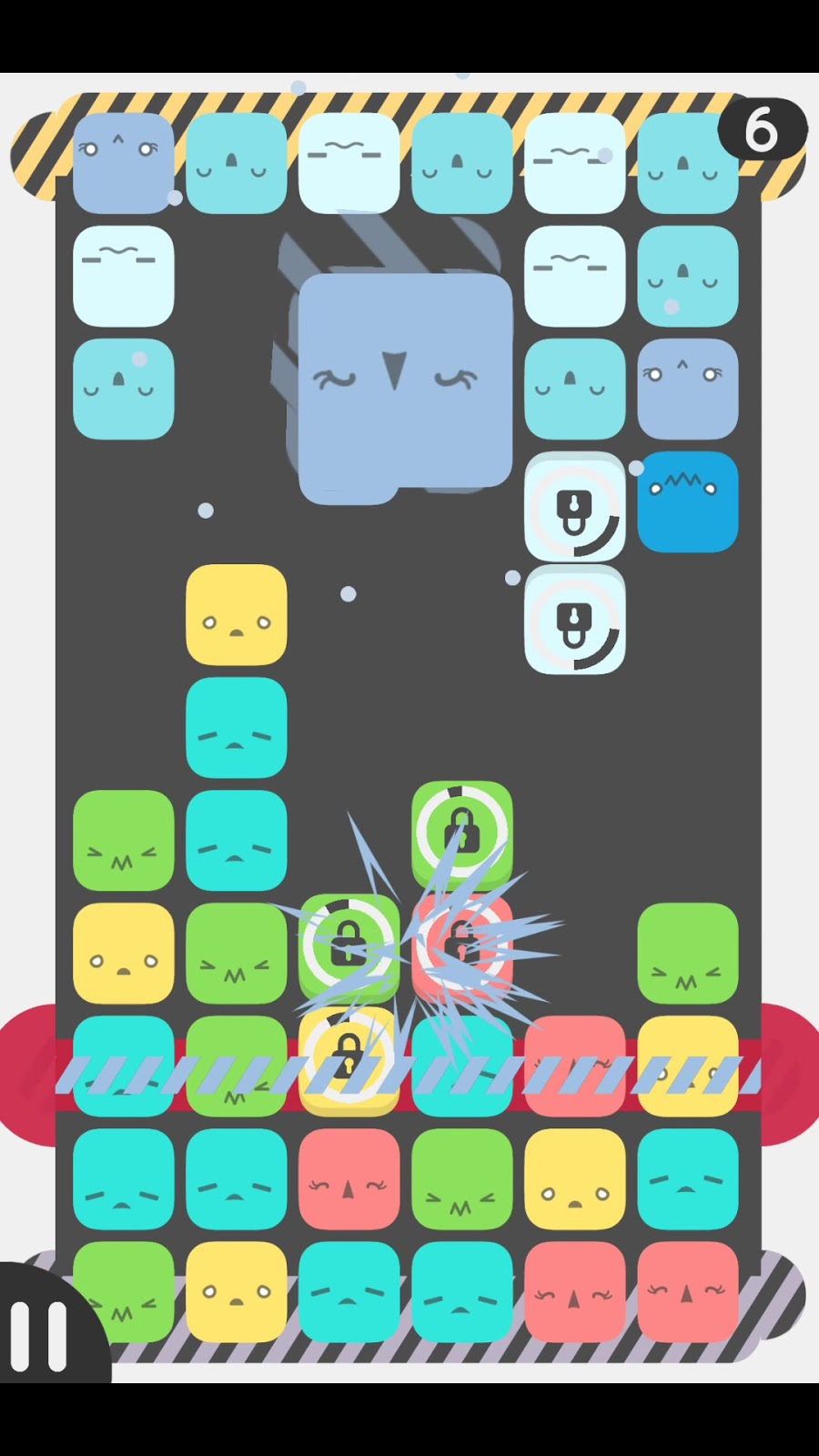Image resolution: width=819 pixels, height=1456 pixels.
Task: Tap the yellow locked block
Action: click(x=349, y=1061)
